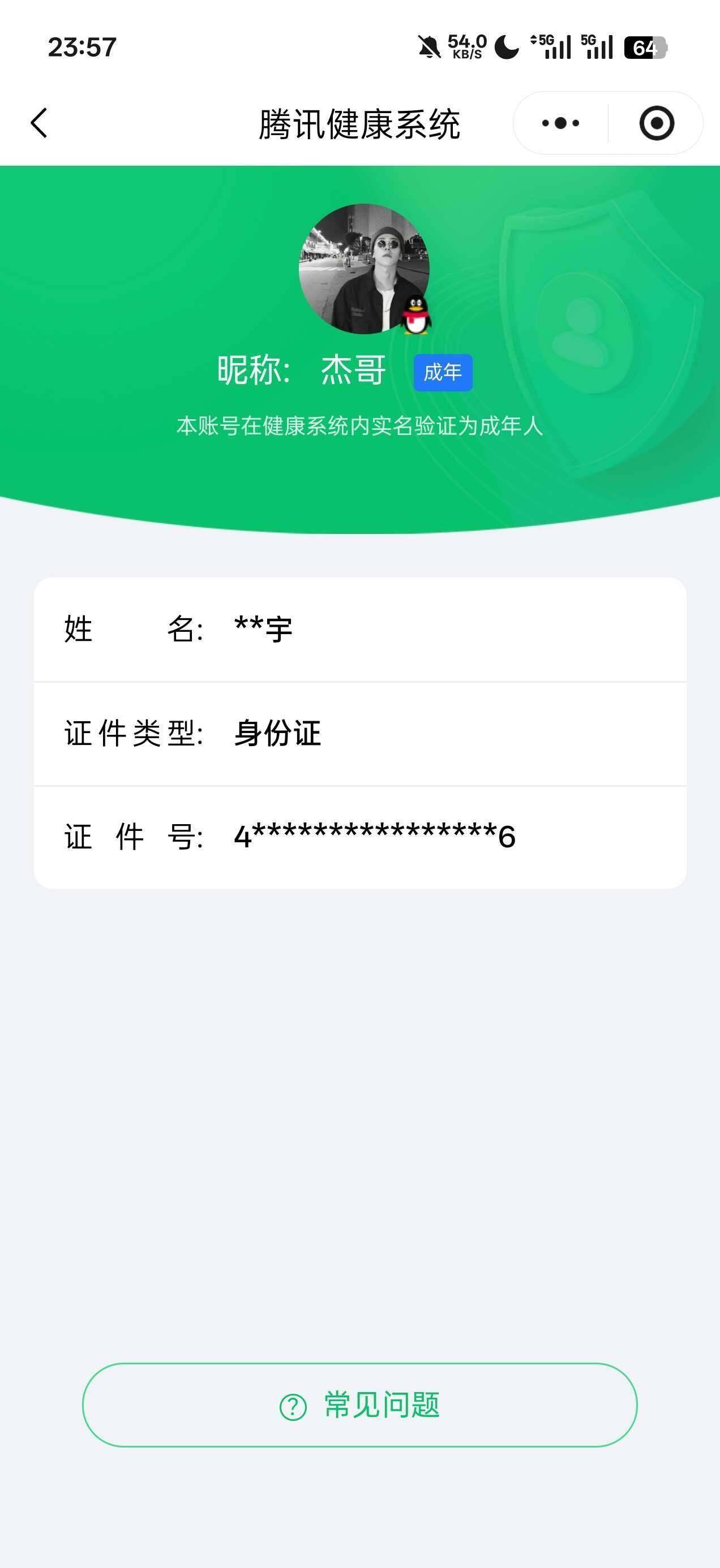
Task: Tap the QQ penguin badge on avatar
Action: click(x=415, y=316)
